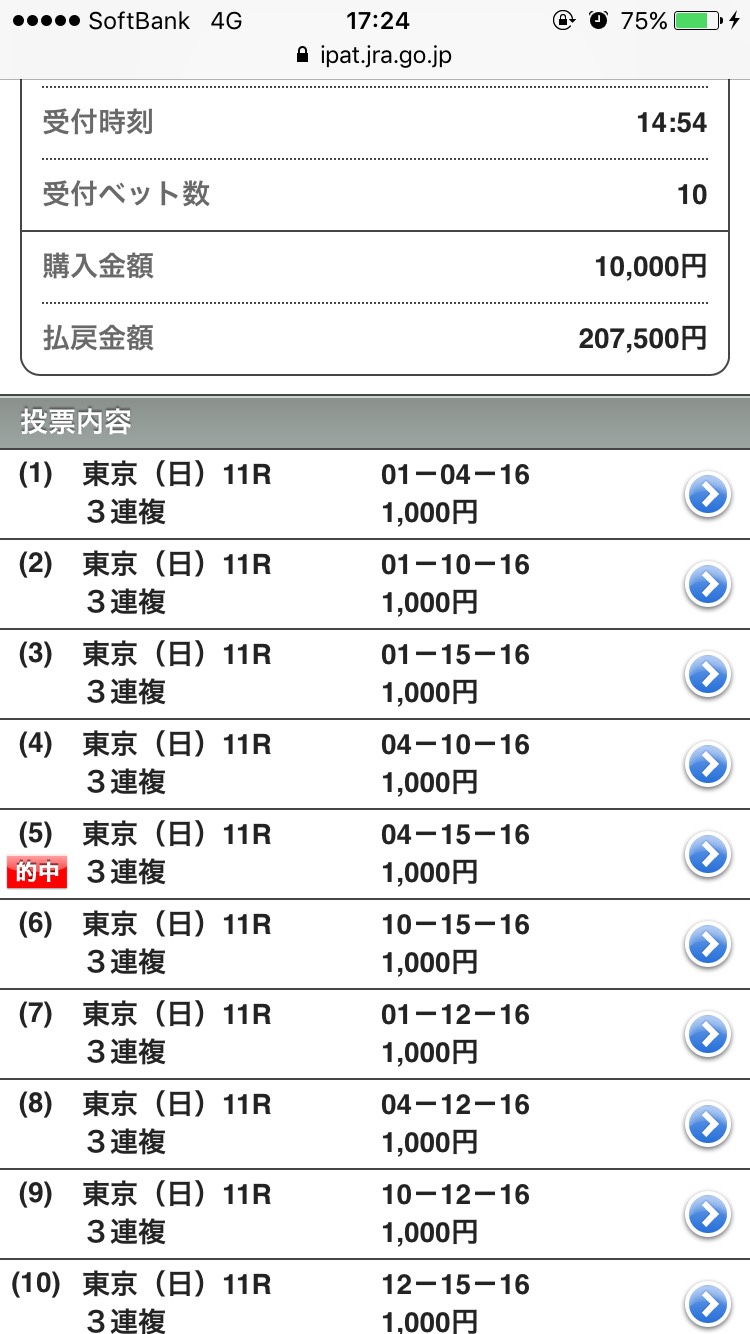Open the winning bet 04-15-16
Viewport: 750px width, 1334px height.
pos(375,855)
